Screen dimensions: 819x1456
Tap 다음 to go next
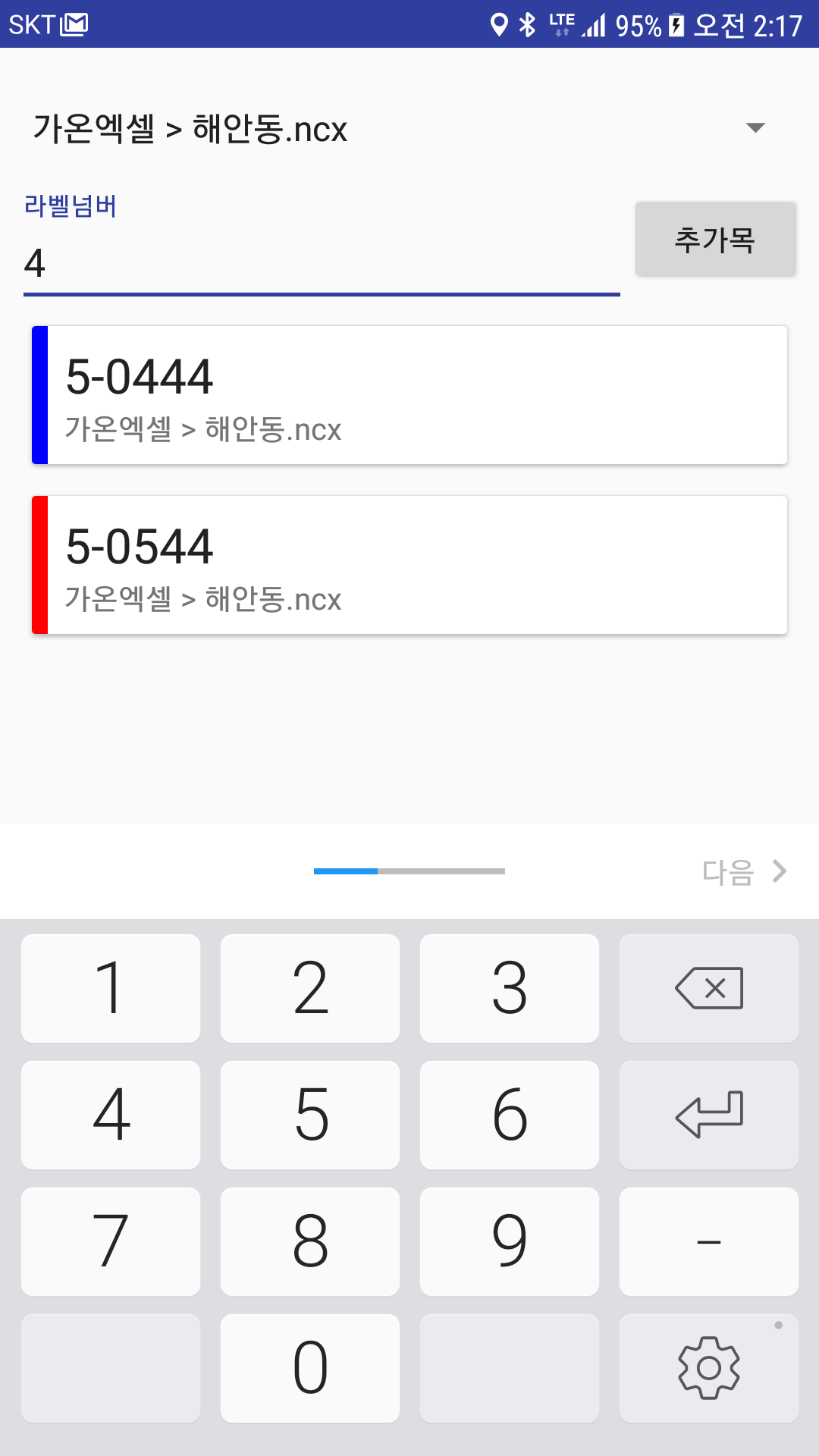pyautogui.click(x=744, y=871)
